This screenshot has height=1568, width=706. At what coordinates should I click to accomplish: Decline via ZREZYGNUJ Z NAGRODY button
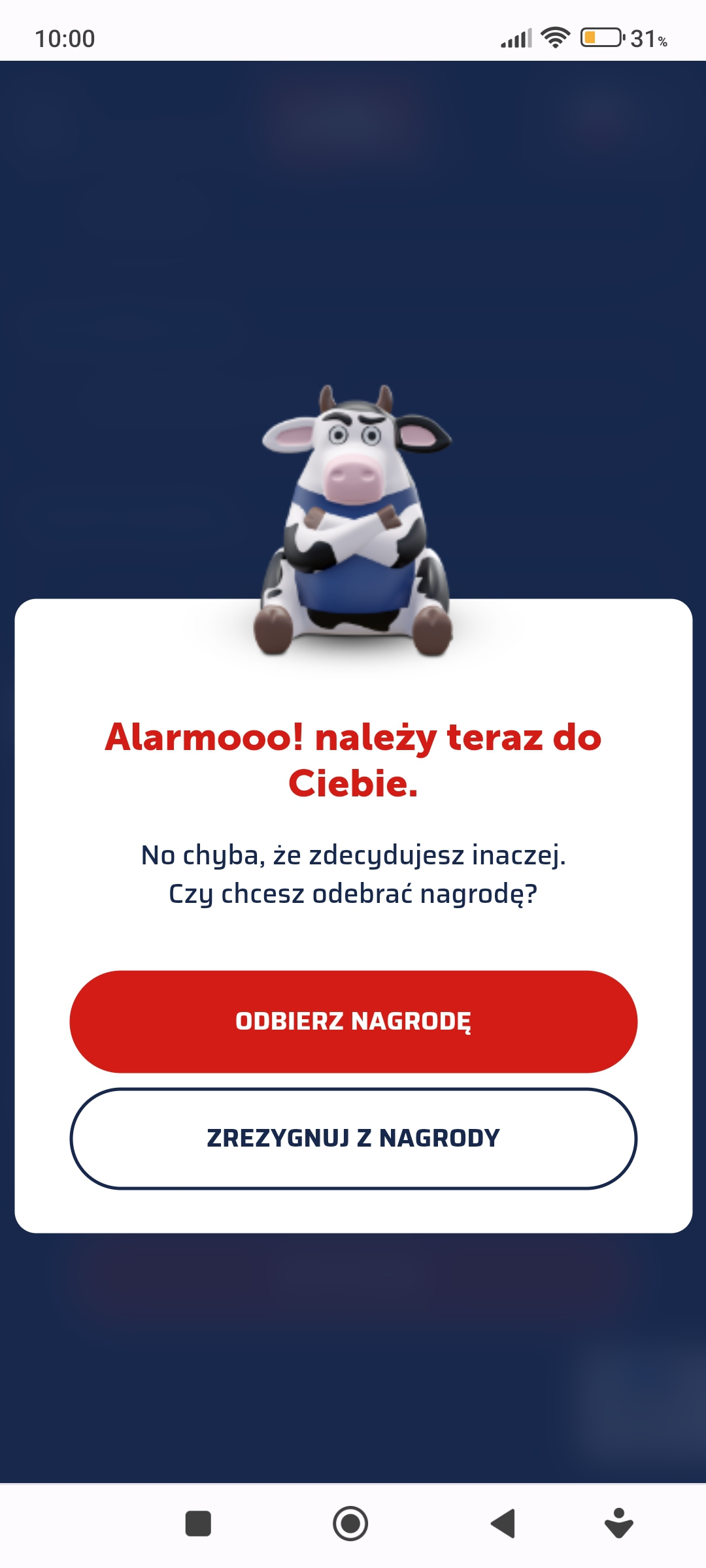[x=353, y=1138]
